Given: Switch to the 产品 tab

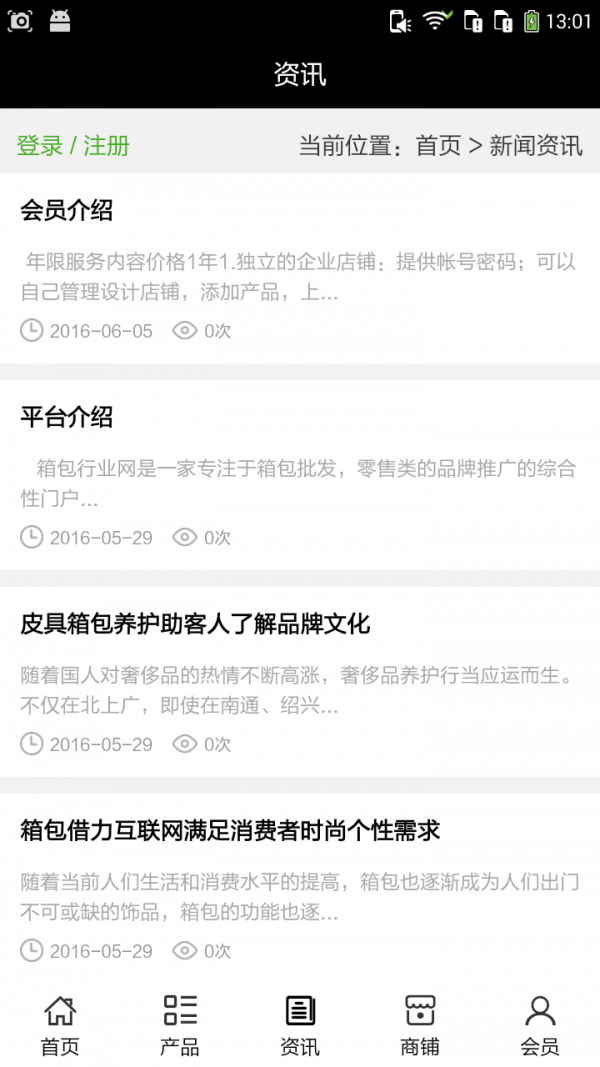Looking at the screenshot, I should click(x=180, y=1025).
